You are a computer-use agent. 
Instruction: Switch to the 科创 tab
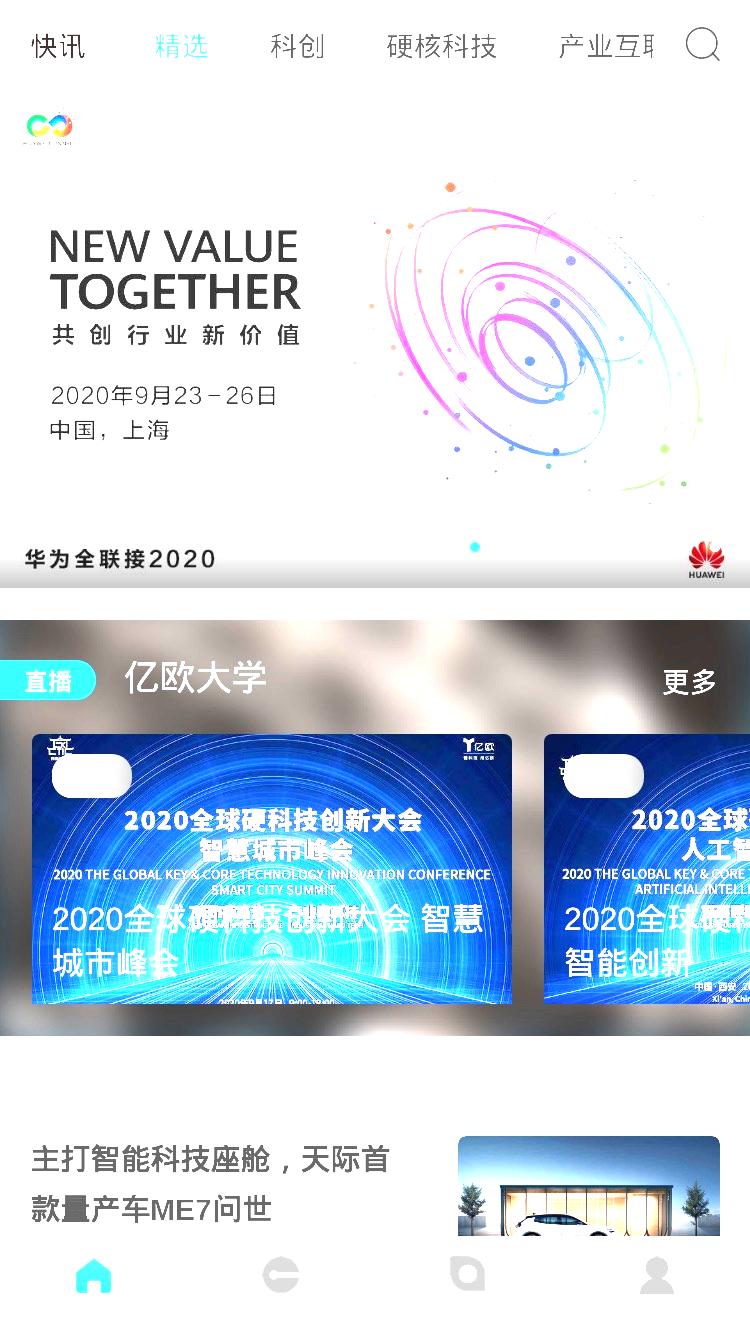coord(297,46)
